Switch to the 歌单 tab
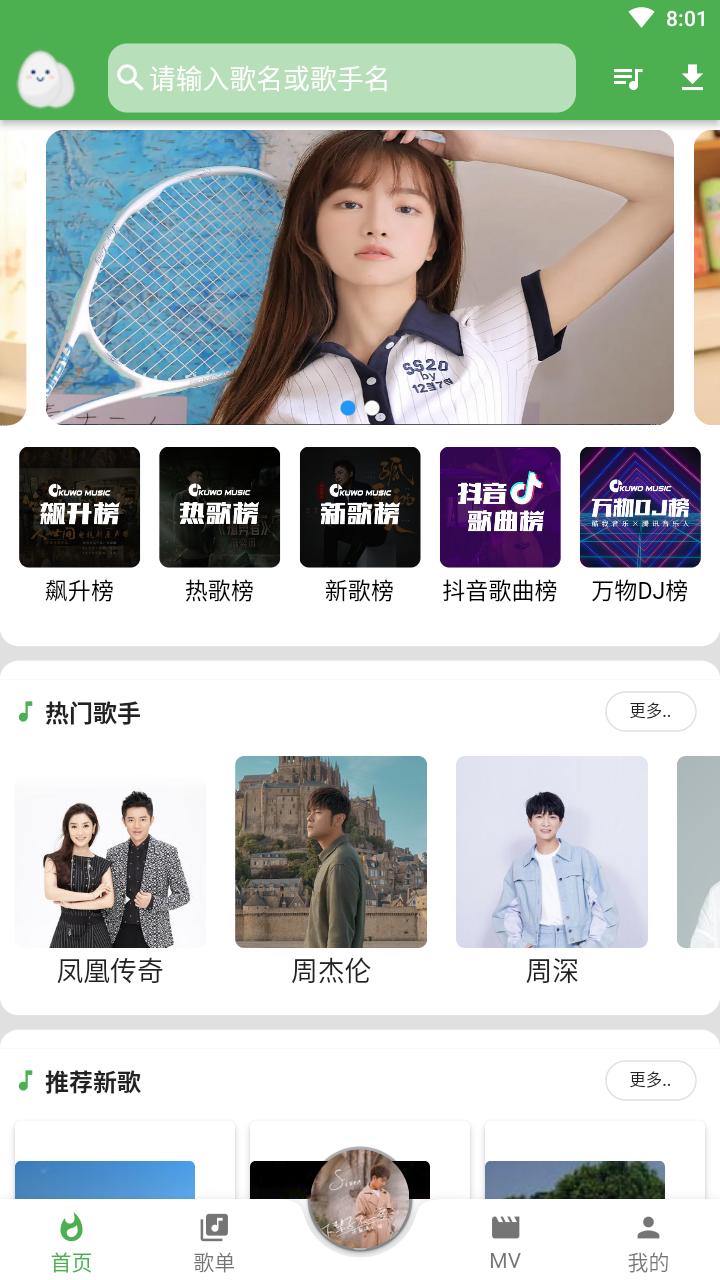 214,1242
